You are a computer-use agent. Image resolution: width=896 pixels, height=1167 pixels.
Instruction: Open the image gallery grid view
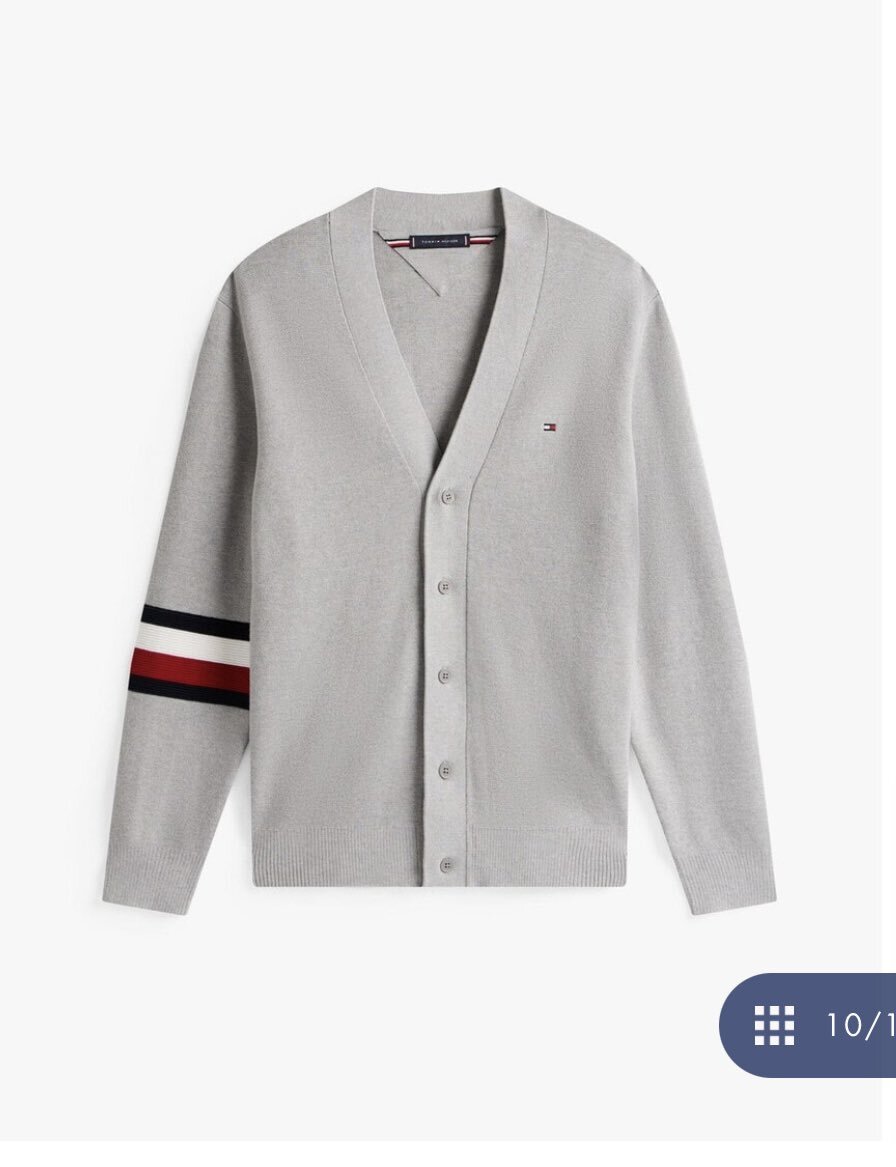[x=774, y=1024]
